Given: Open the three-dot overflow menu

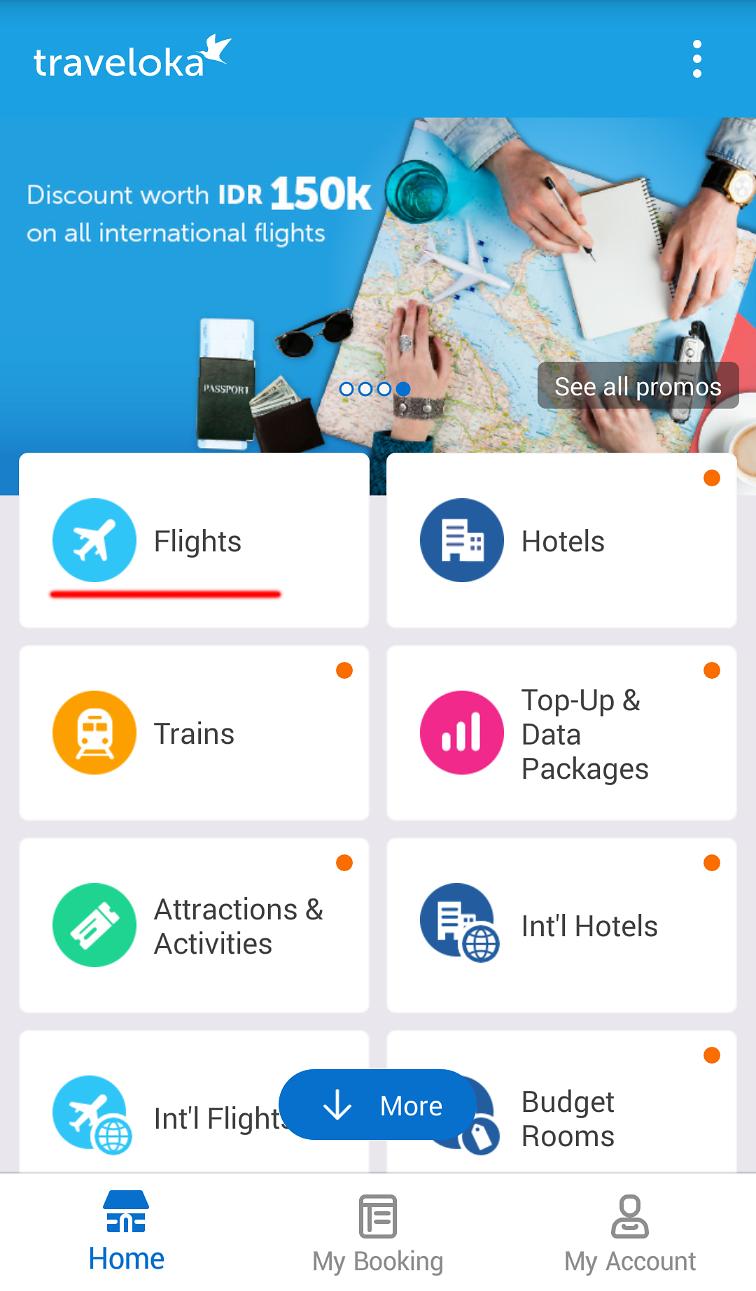Looking at the screenshot, I should click(x=697, y=60).
